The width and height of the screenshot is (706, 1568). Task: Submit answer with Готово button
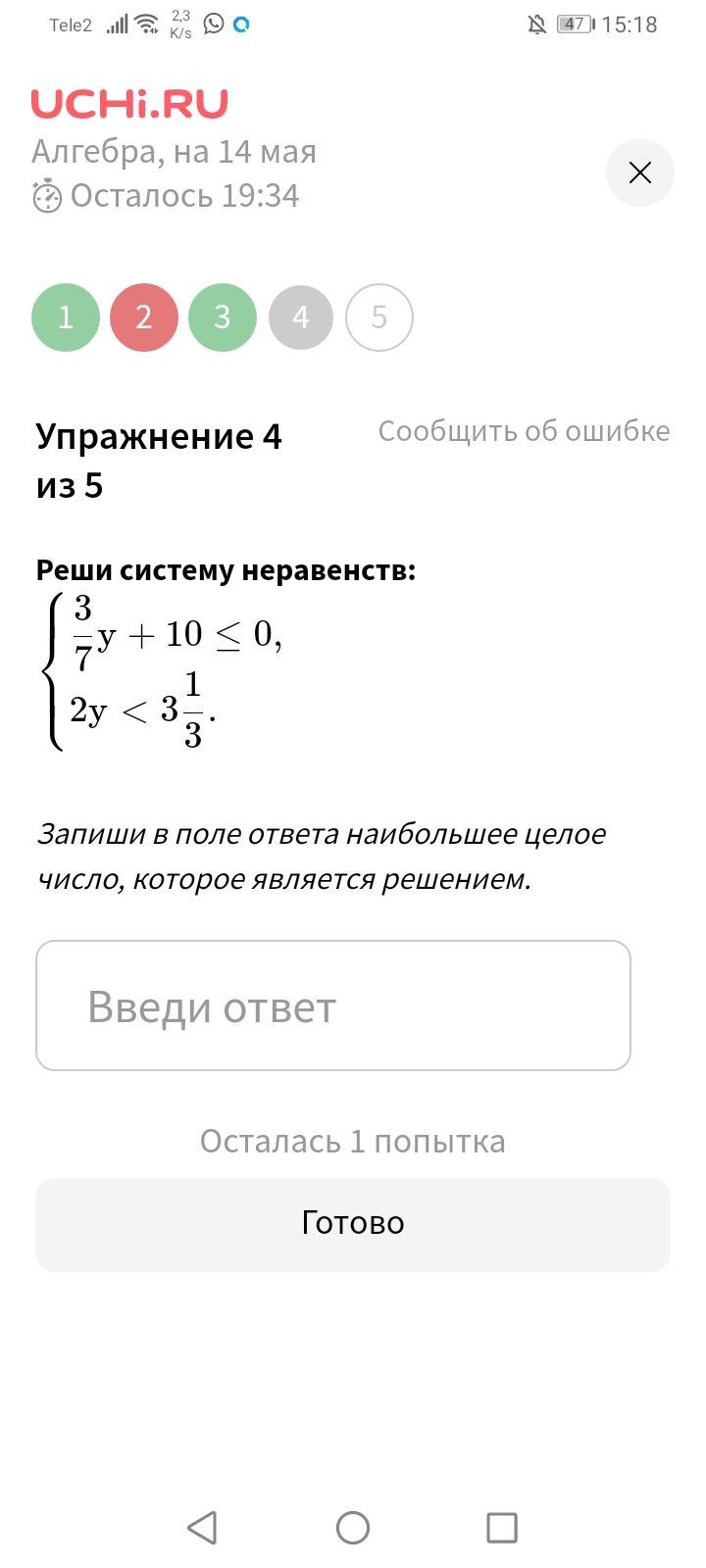[353, 1224]
